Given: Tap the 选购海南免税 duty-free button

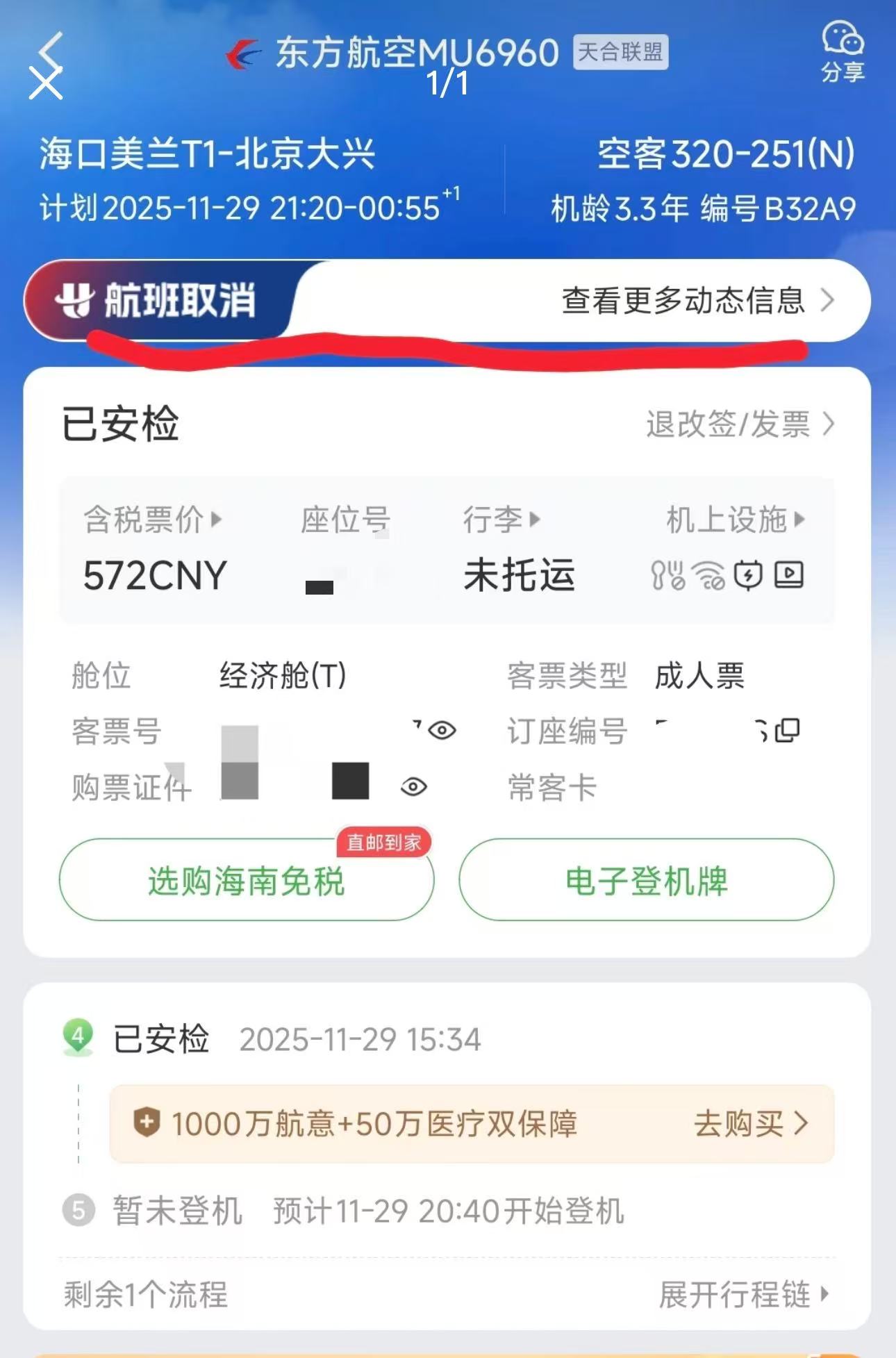Looking at the screenshot, I should click(247, 881).
